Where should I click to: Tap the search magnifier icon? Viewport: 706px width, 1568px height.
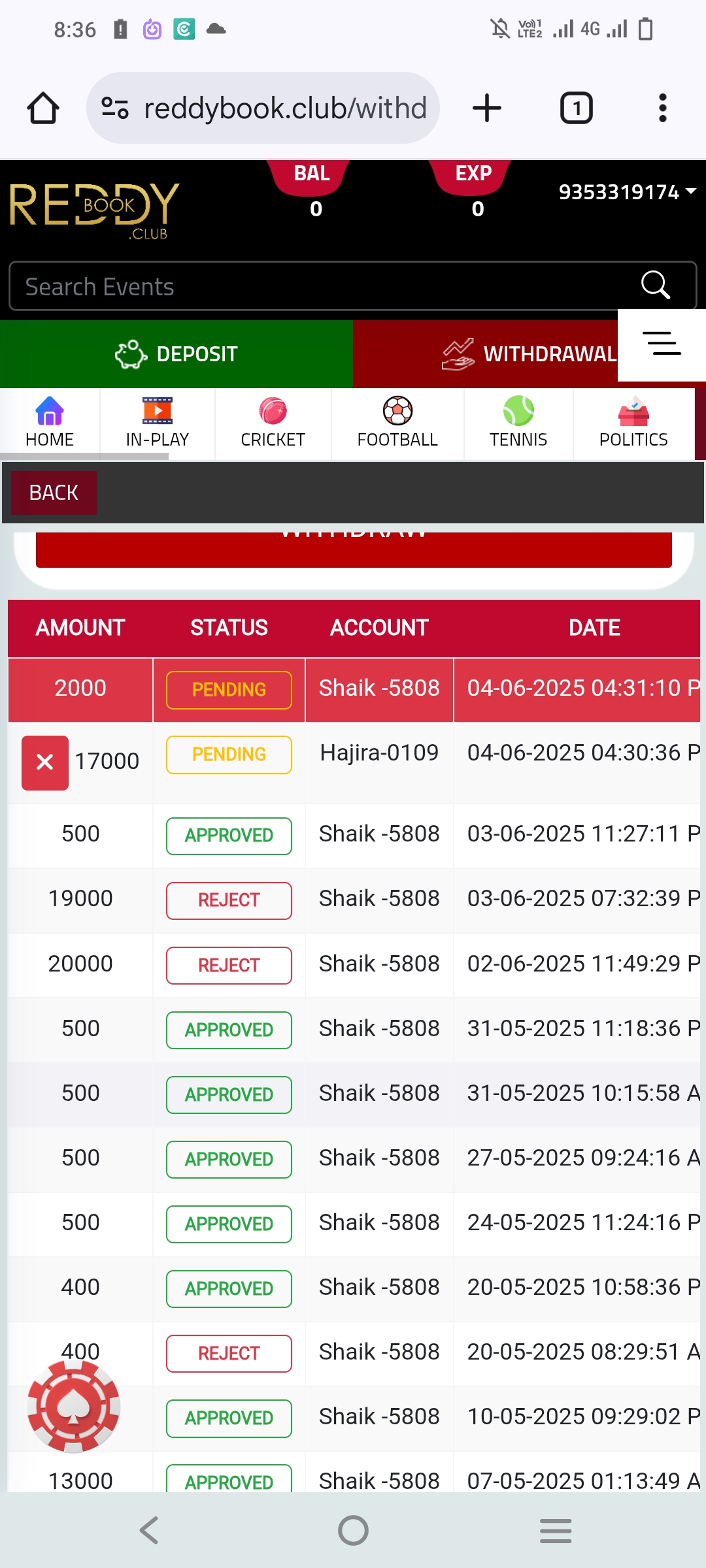point(655,285)
